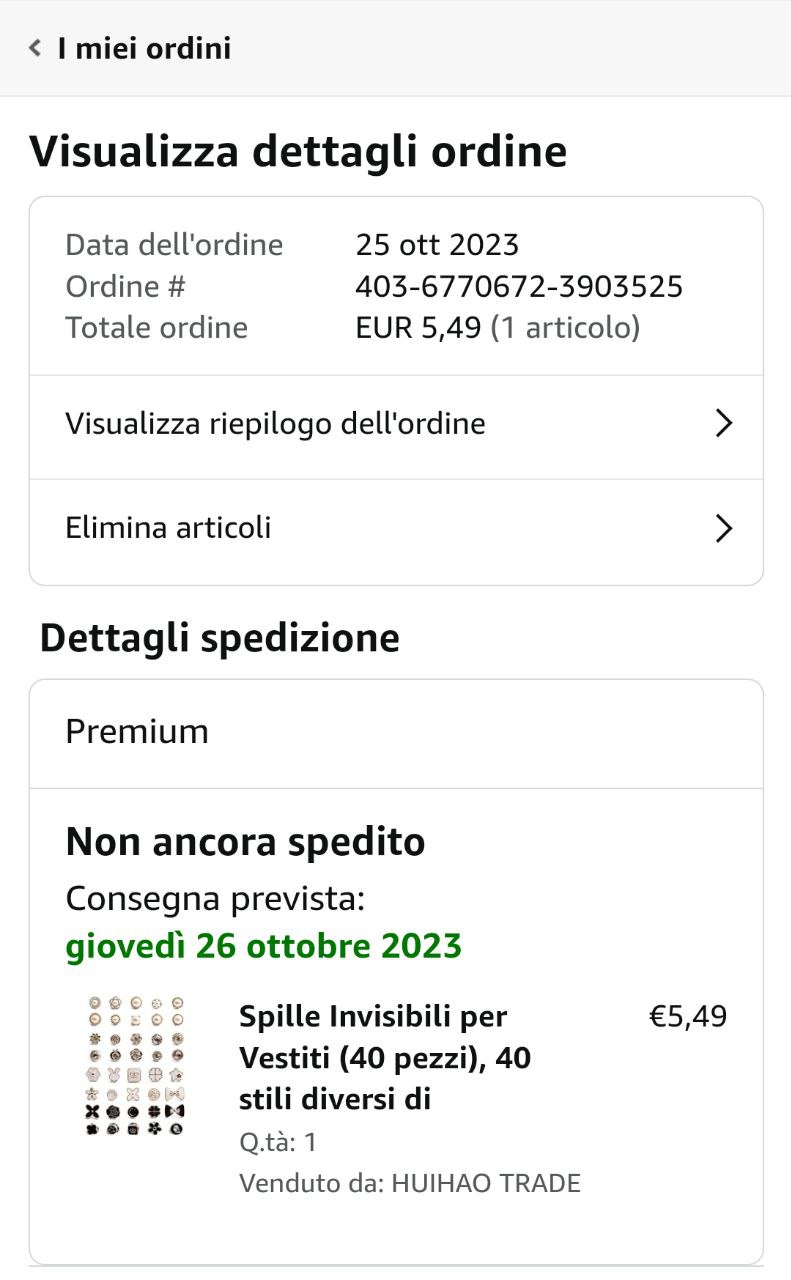Open Spille Invisibili per Vestiti product title
The width and height of the screenshot is (791, 1280).
385,1058
